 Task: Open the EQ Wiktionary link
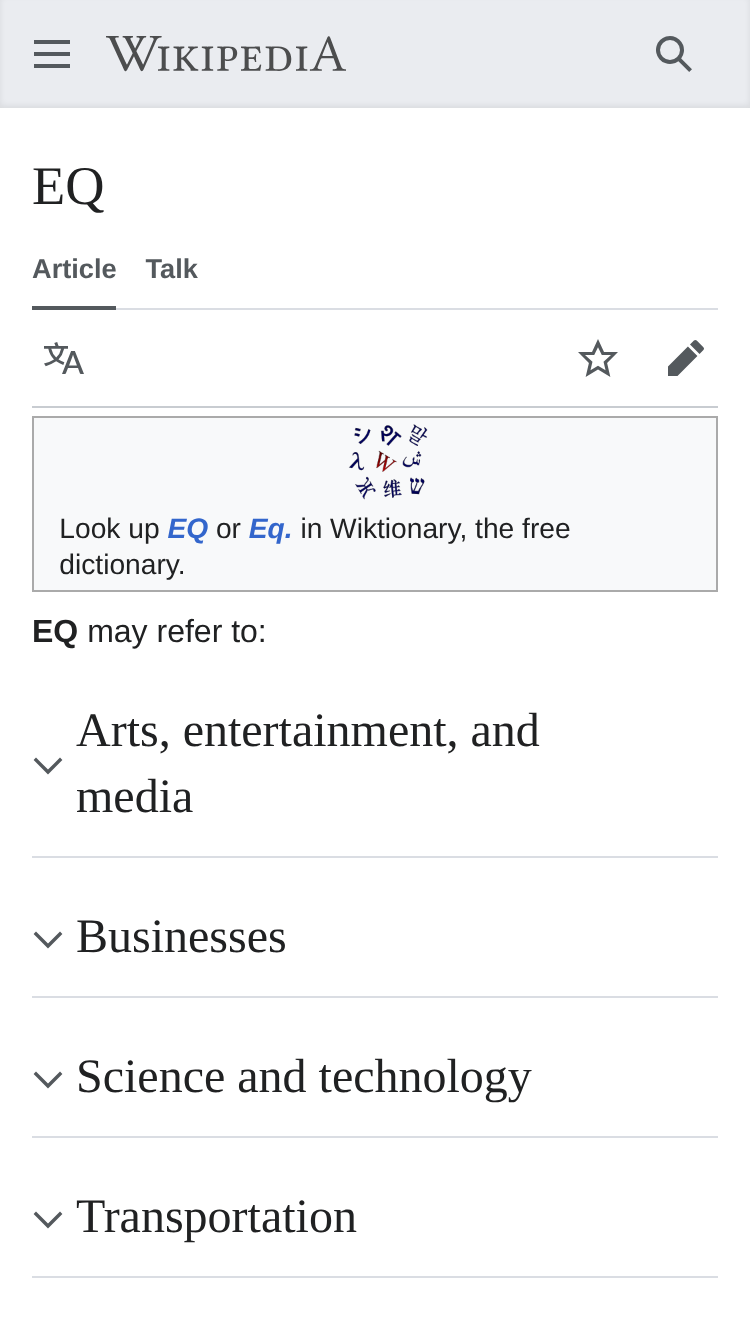(188, 529)
